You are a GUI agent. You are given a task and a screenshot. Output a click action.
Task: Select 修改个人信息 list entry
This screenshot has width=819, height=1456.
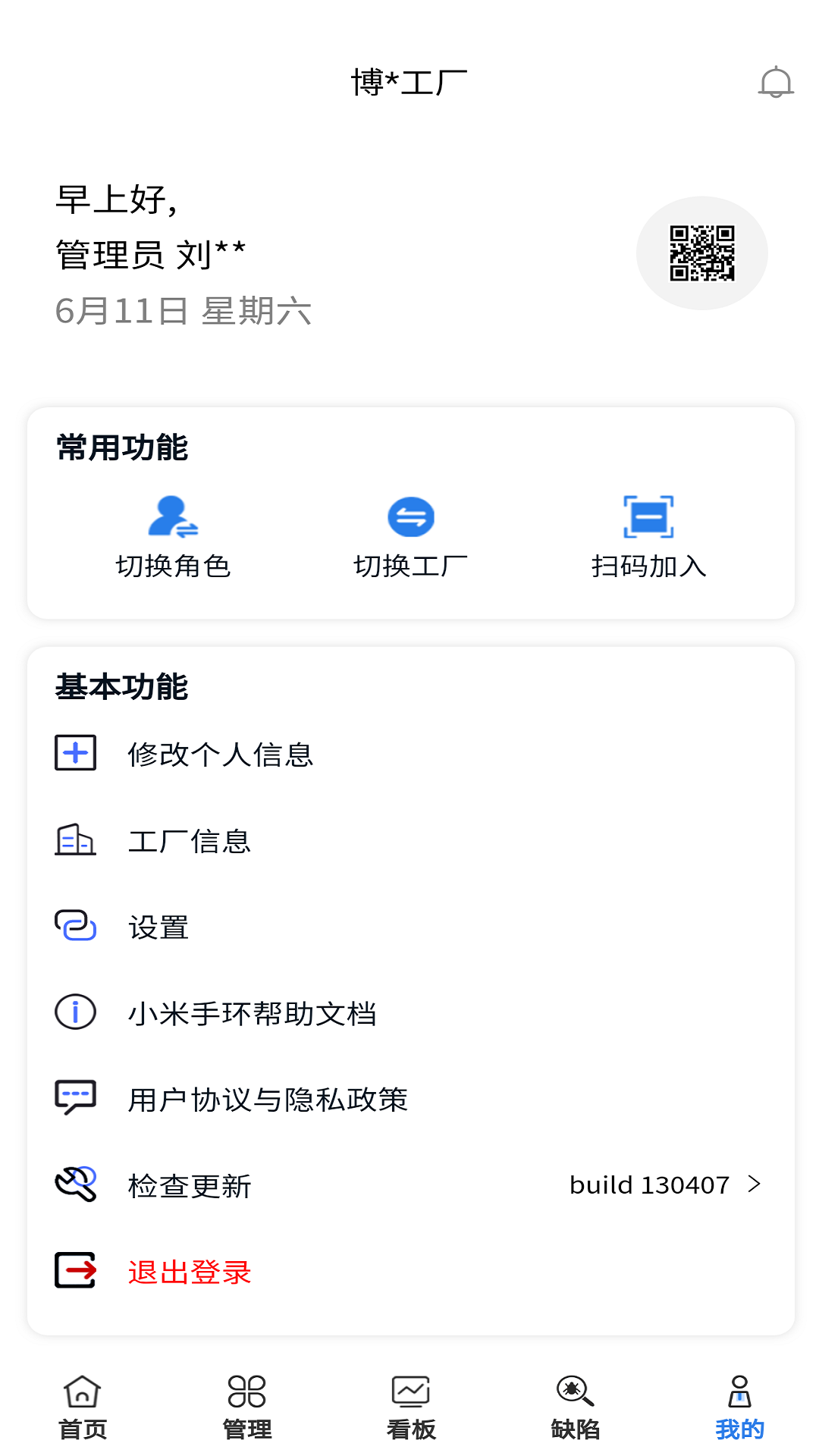pos(221,754)
